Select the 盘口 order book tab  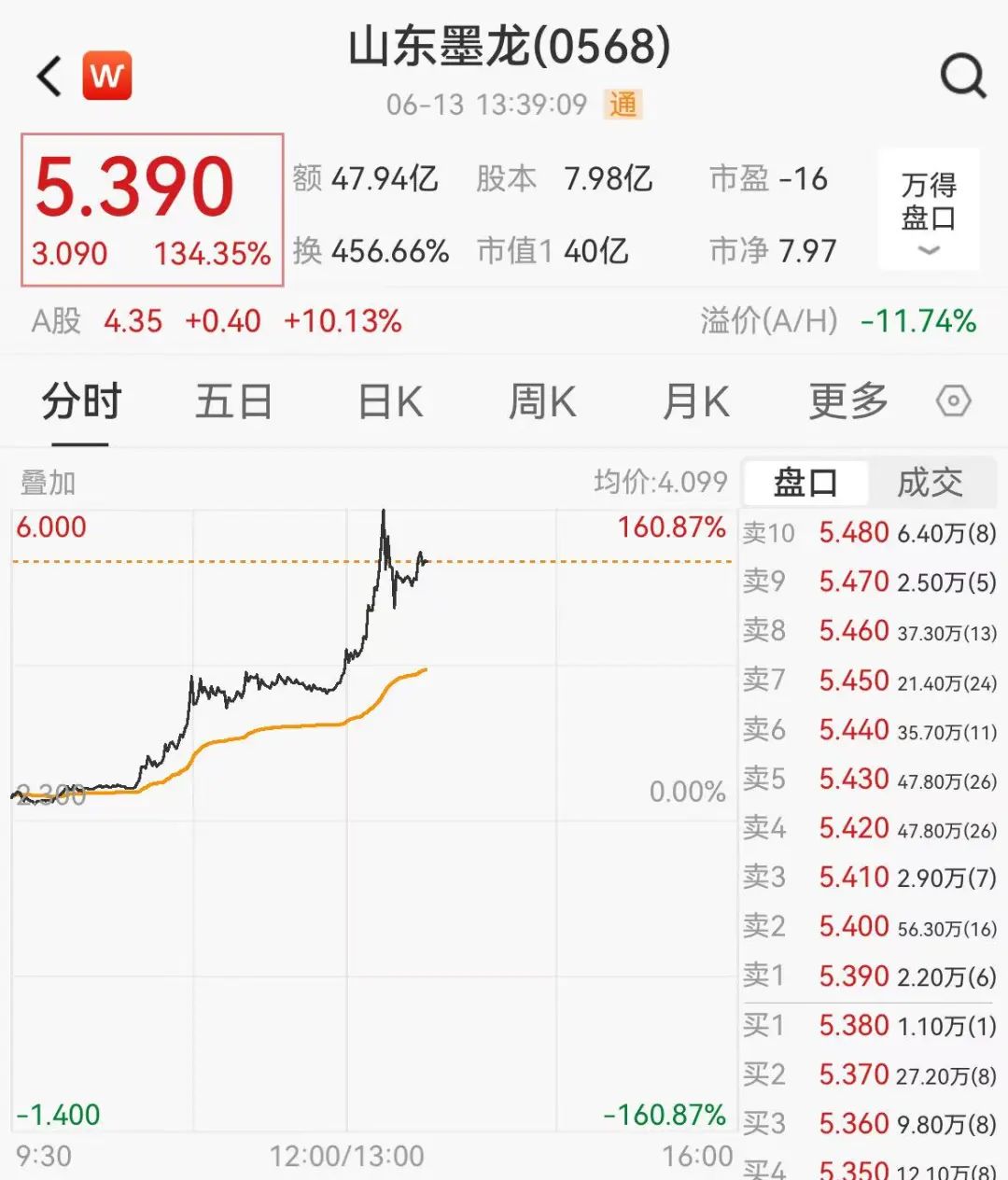805,483
